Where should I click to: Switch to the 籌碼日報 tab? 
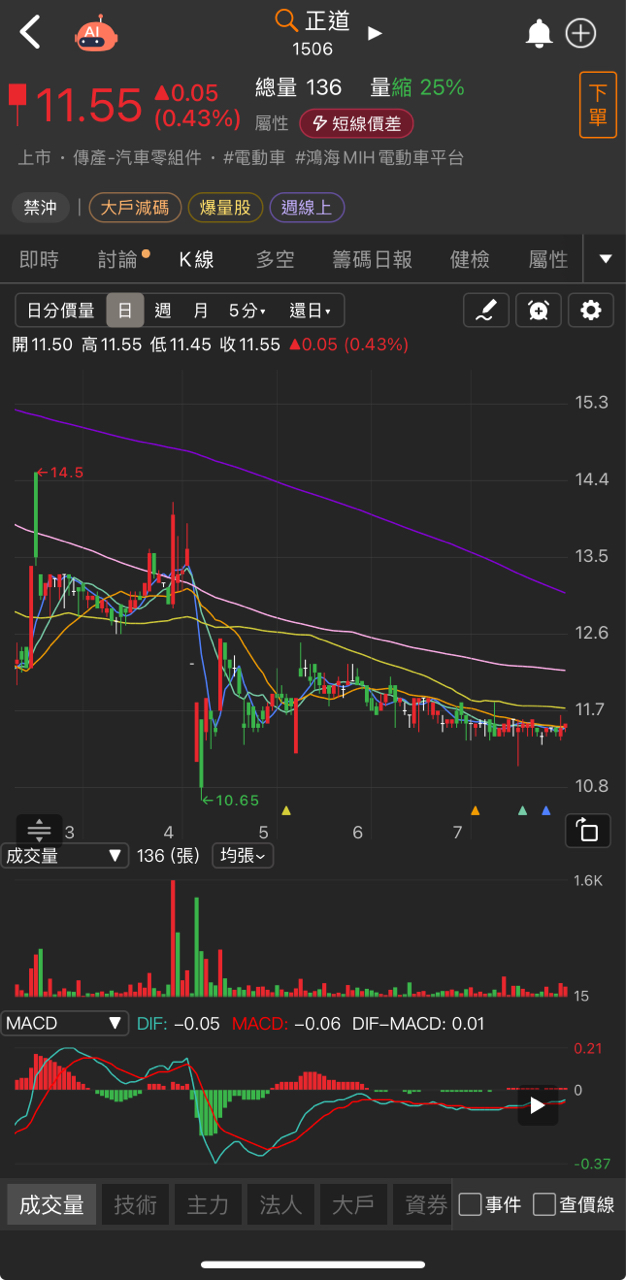point(372,260)
